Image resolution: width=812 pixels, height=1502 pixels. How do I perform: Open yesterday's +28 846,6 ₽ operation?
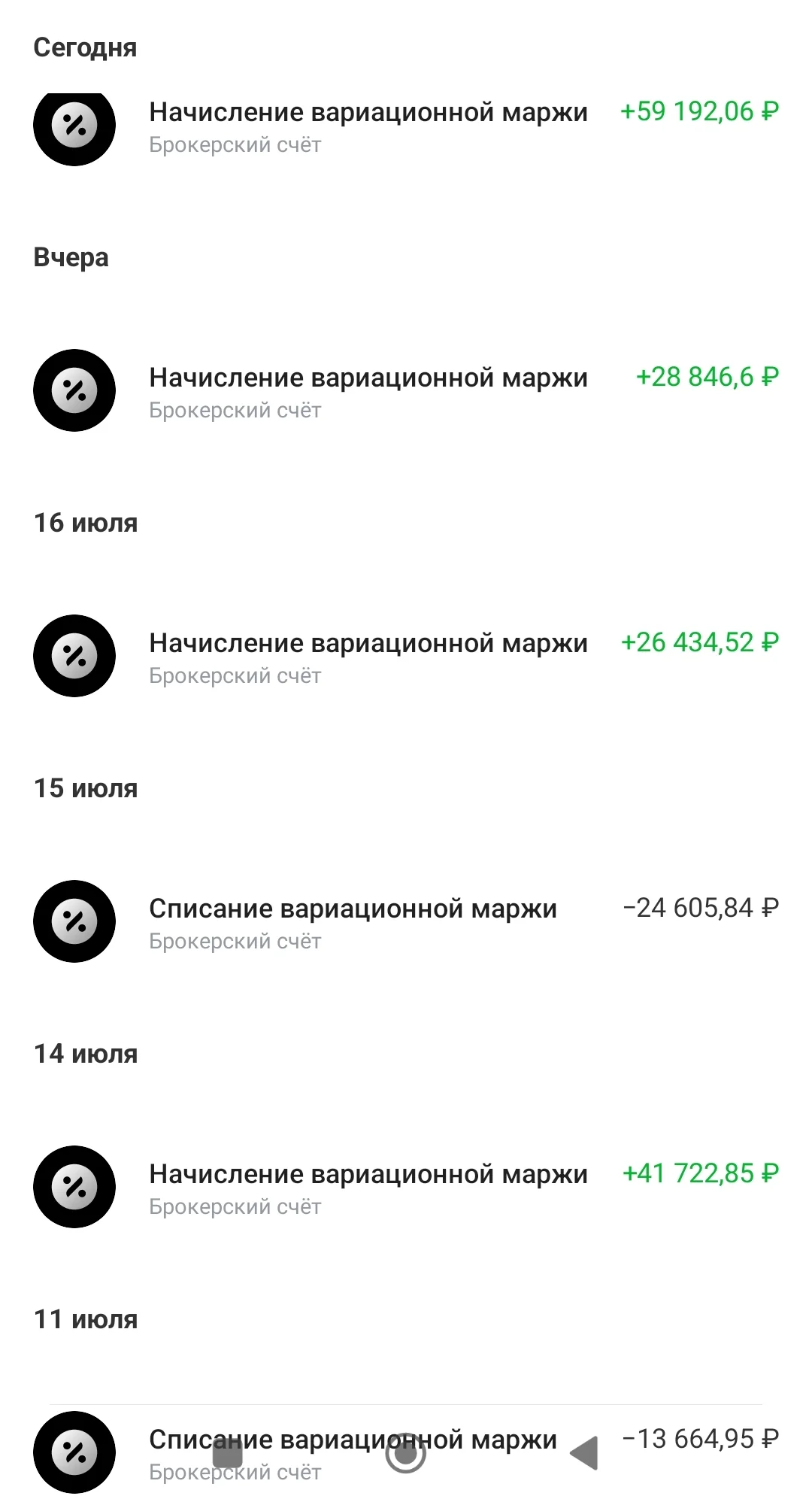coord(406,390)
